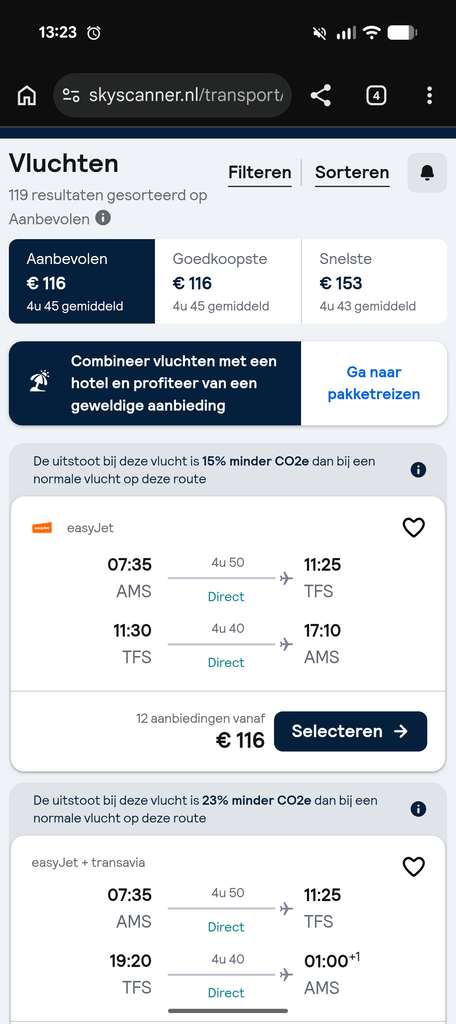Save the easyJet flight with the heart
The width and height of the screenshot is (456, 1024).
pyautogui.click(x=414, y=527)
